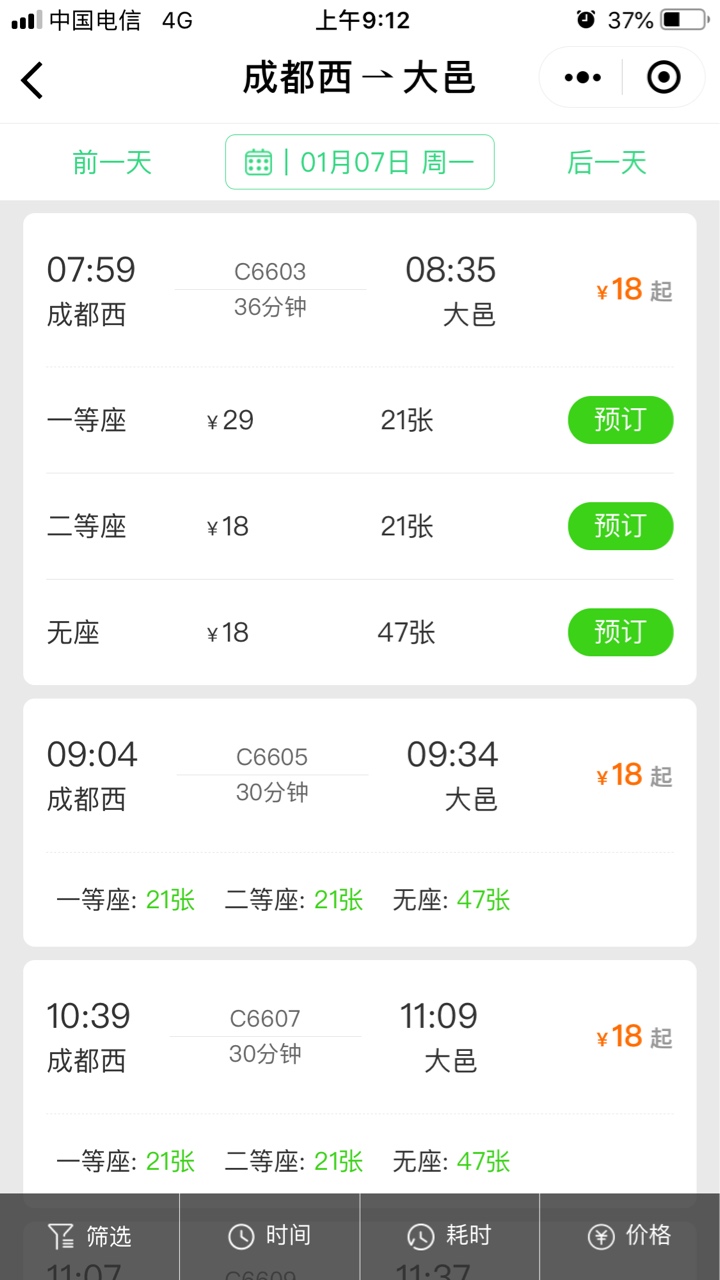Close the mini program via the circle icon

(x=663, y=77)
